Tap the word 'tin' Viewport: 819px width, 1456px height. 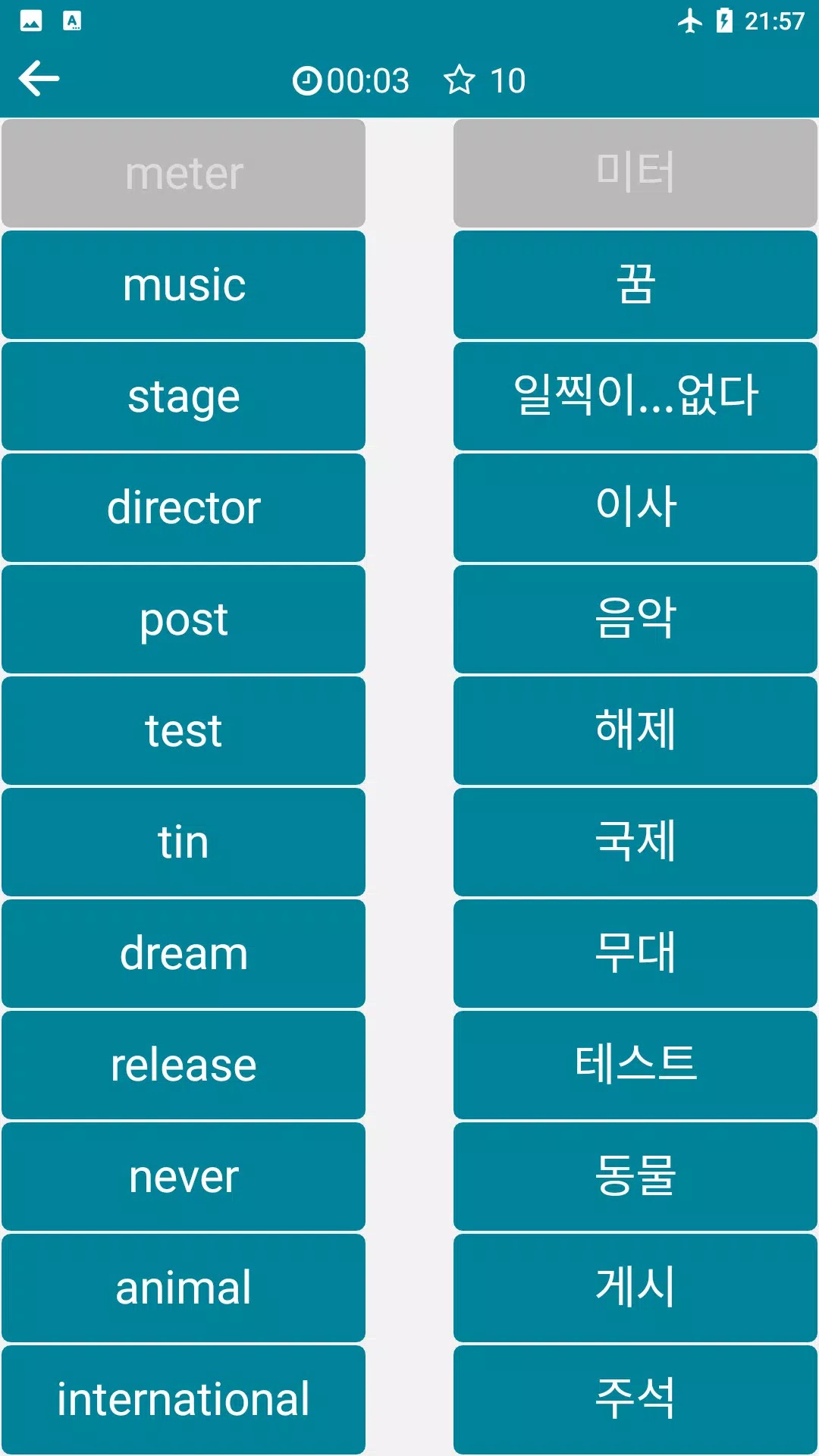pyautogui.click(x=184, y=843)
